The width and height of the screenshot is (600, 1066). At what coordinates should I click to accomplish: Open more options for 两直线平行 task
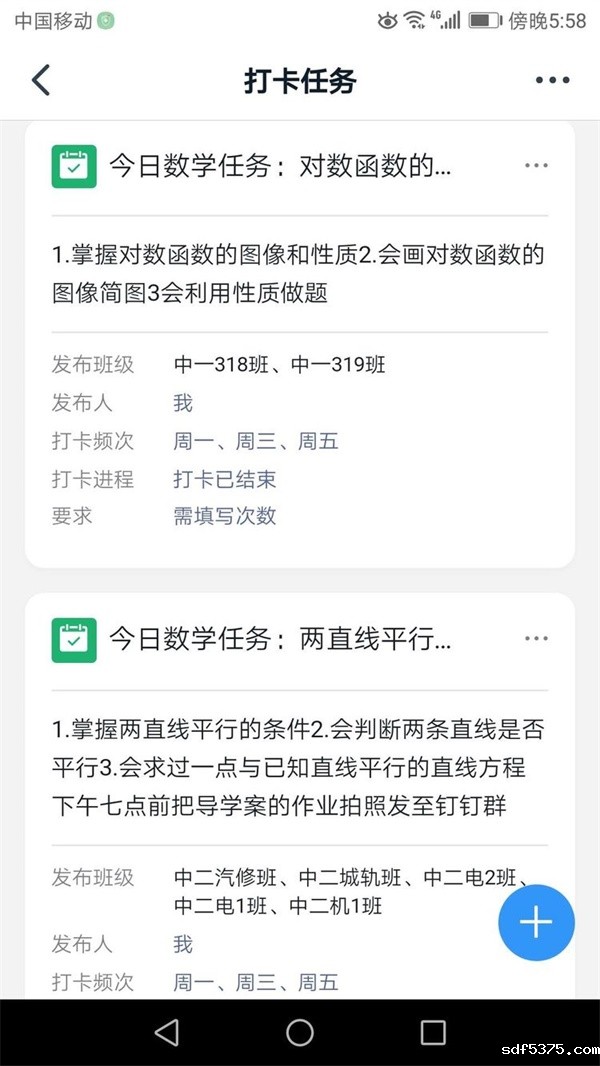537,639
